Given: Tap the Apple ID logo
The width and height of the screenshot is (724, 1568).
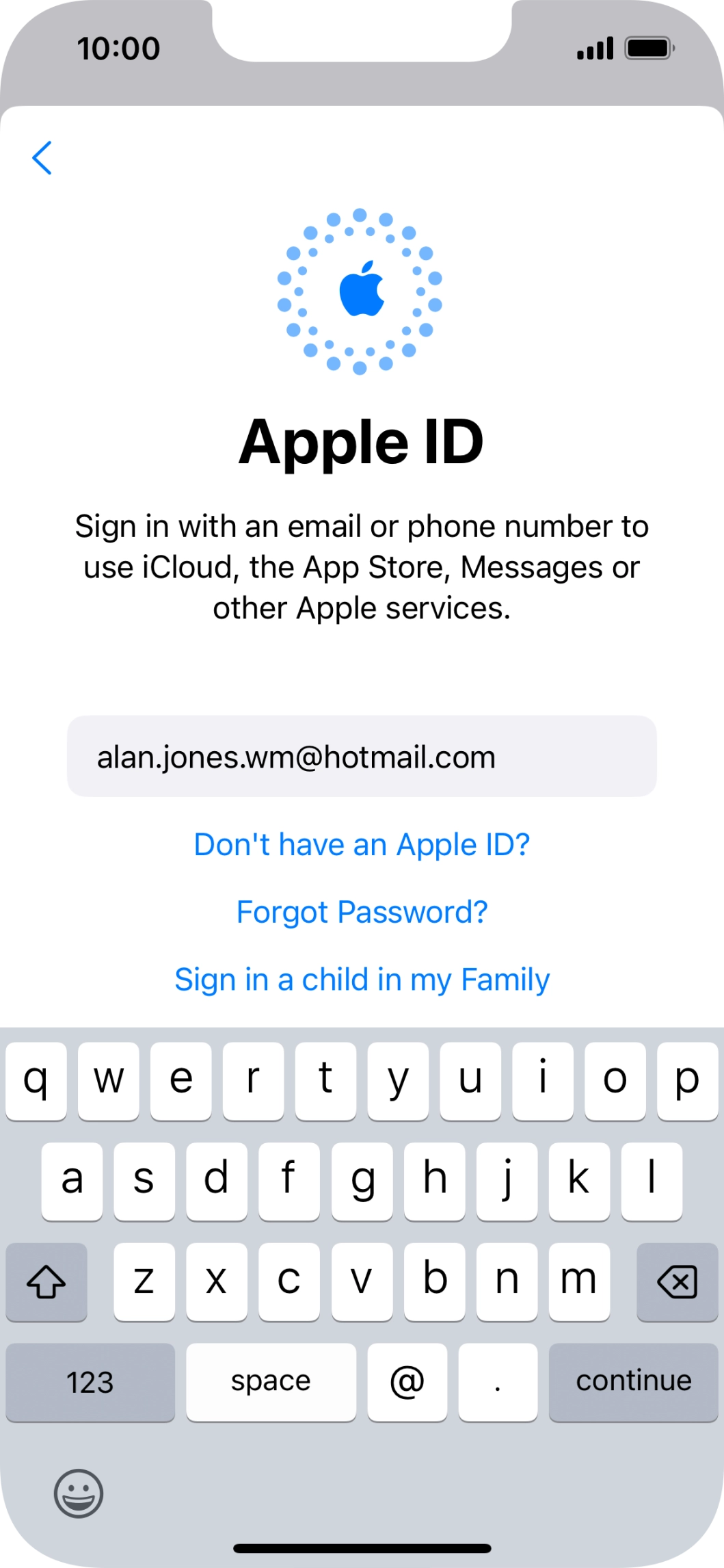Looking at the screenshot, I should [x=362, y=290].
